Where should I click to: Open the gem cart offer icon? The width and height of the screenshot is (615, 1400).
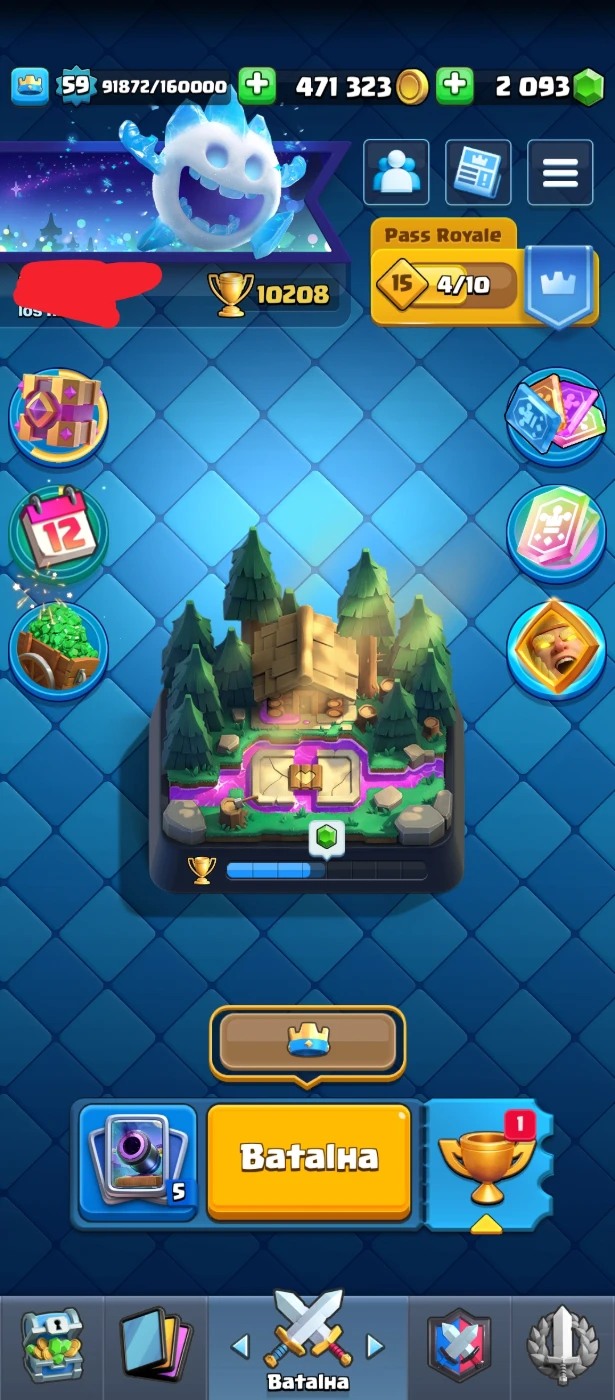coord(59,652)
